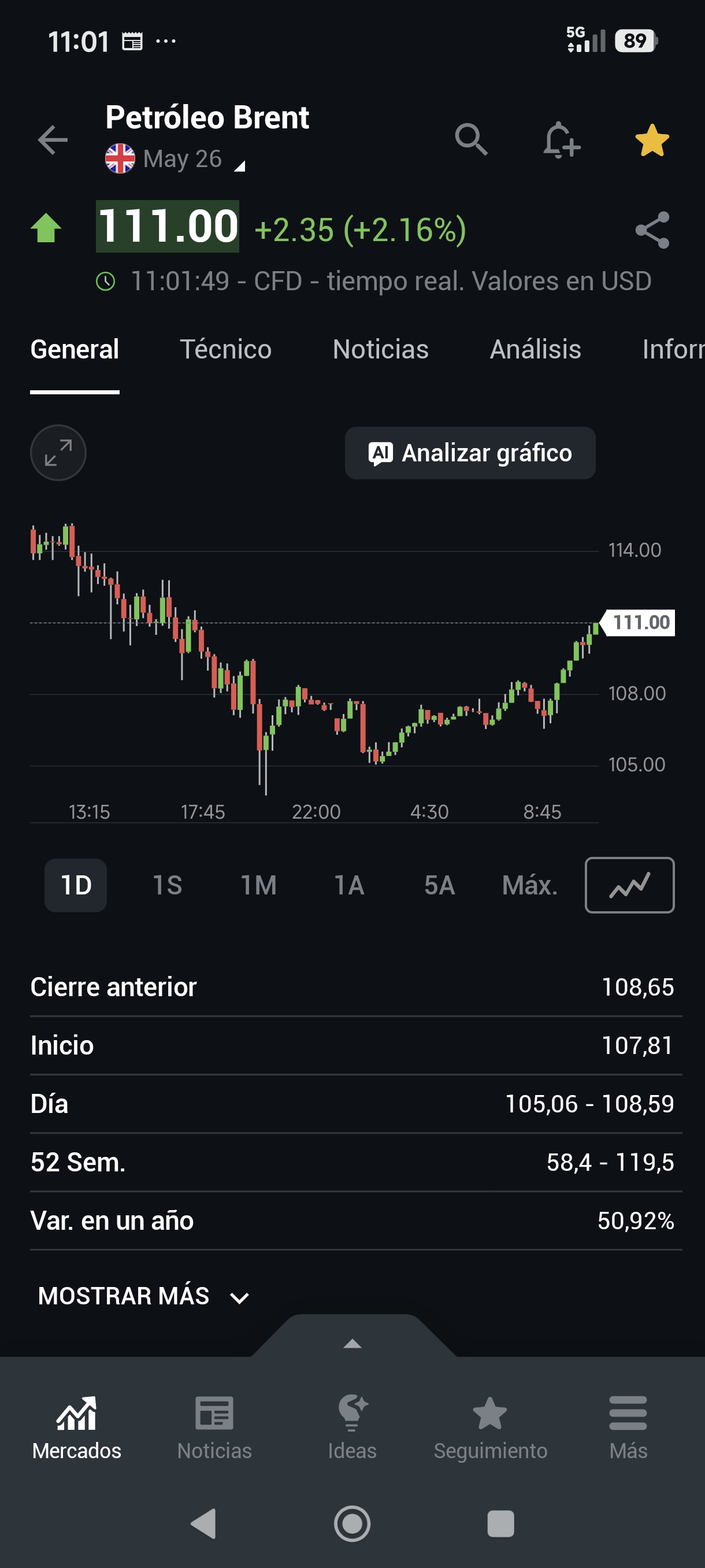Switch the chart to 5A range
Image resolution: width=705 pixels, height=1568 pixels.
coord(439,885)
